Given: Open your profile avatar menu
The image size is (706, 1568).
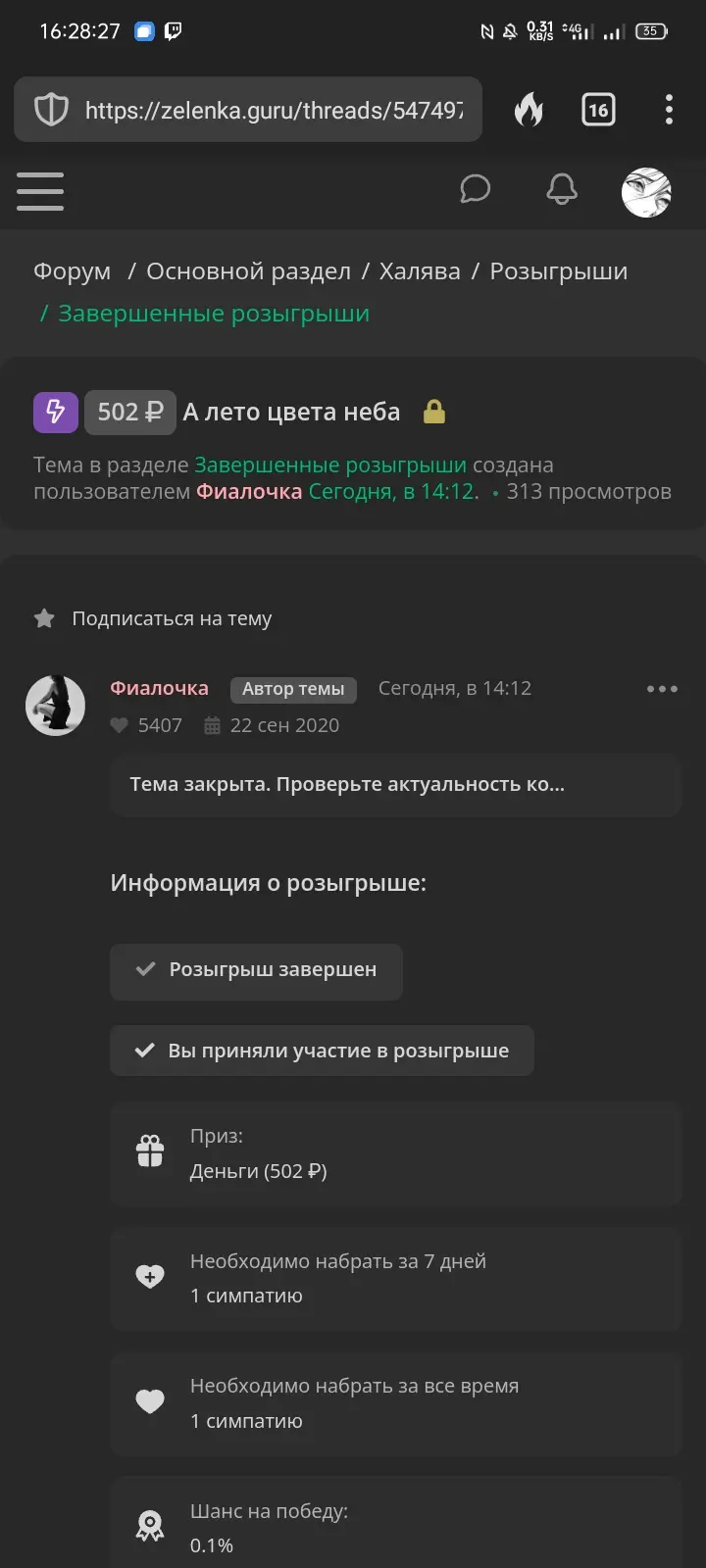Looking at the screenshot, I should click(646, 191).
